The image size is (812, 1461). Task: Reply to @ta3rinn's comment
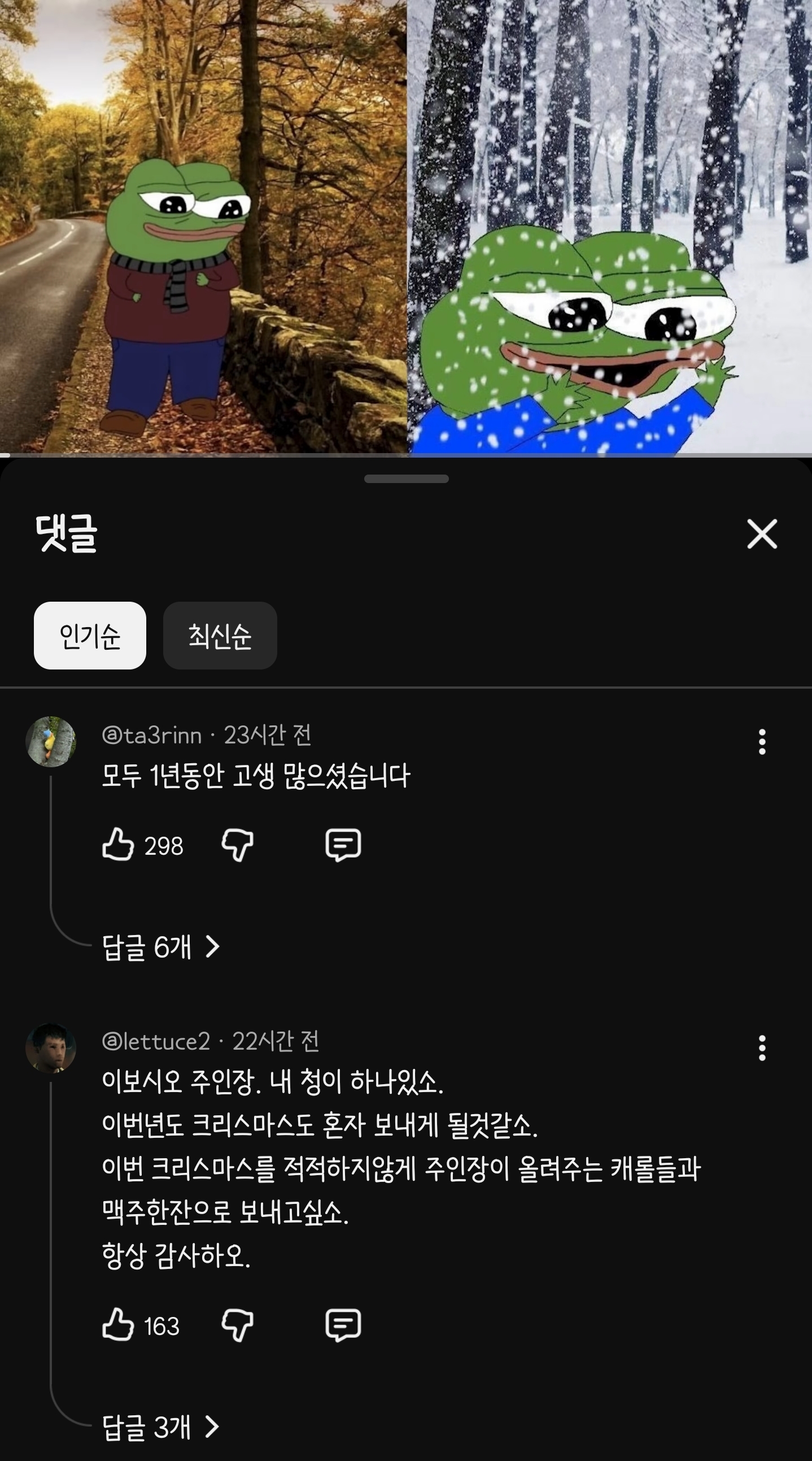point(343,845)
